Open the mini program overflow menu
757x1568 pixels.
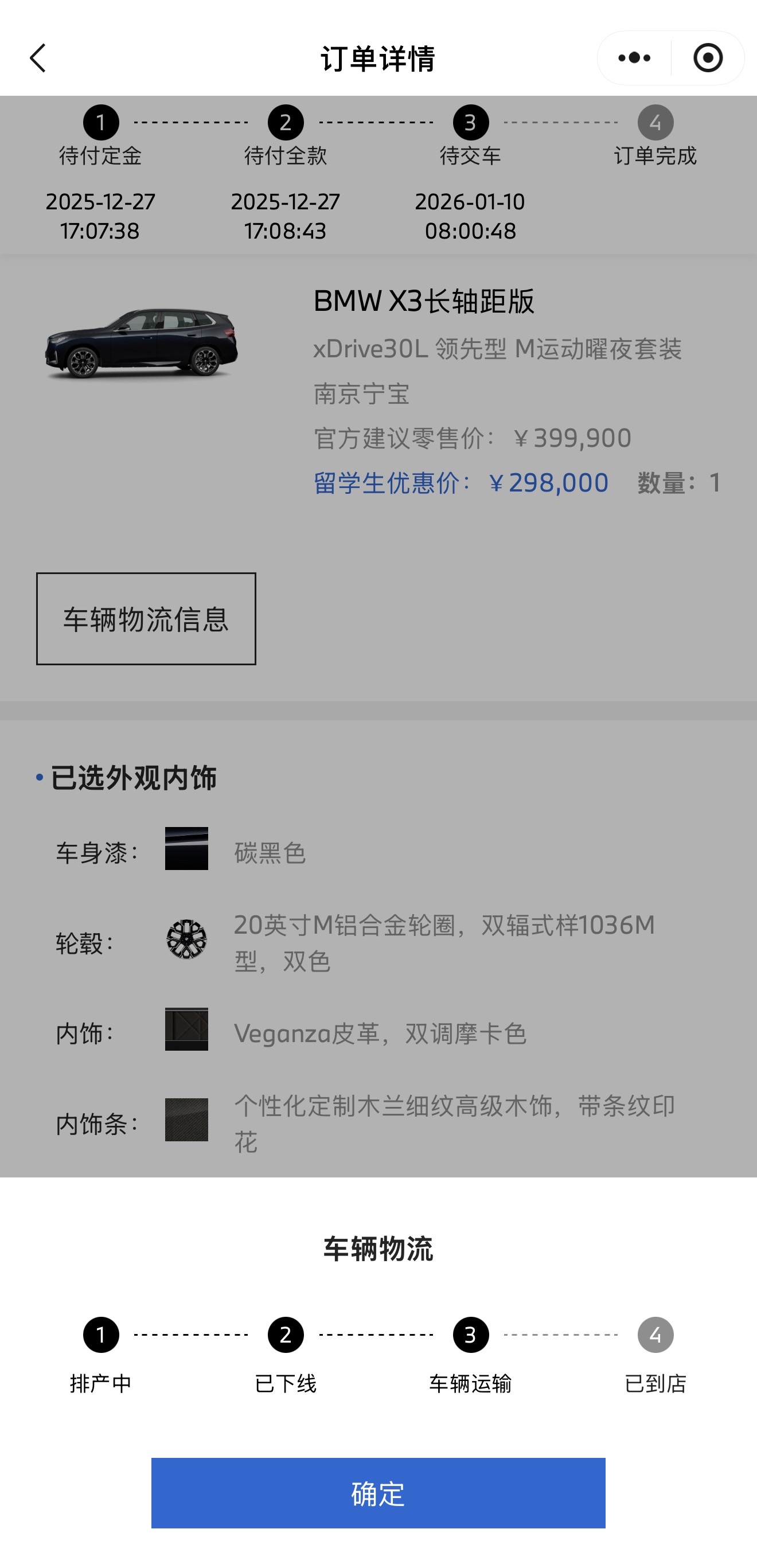634,58
